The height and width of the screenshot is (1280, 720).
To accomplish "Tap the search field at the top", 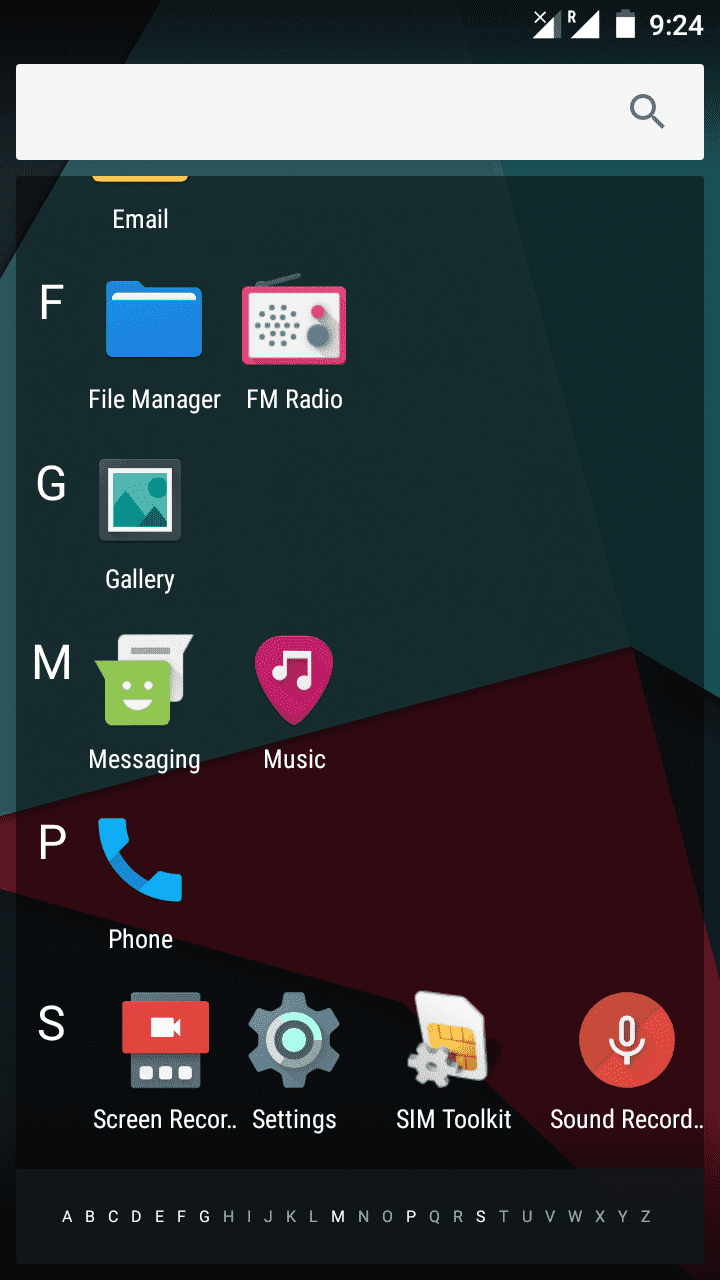I will click(x=320, y=112).
